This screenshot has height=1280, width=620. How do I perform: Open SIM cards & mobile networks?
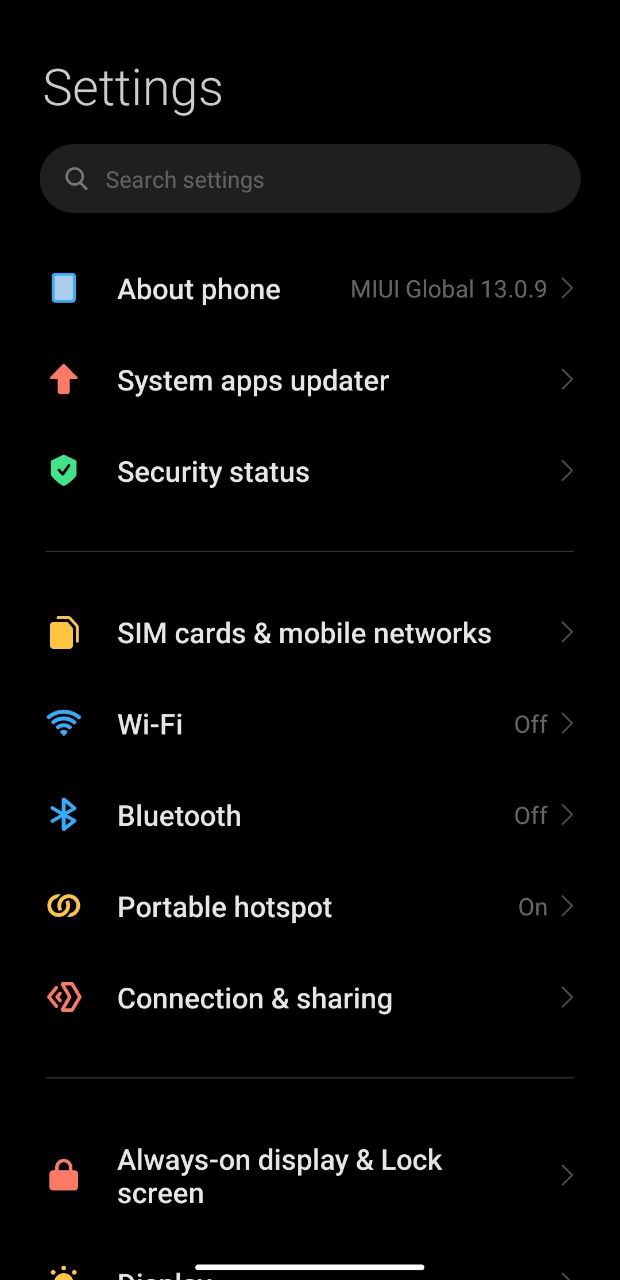310,633
